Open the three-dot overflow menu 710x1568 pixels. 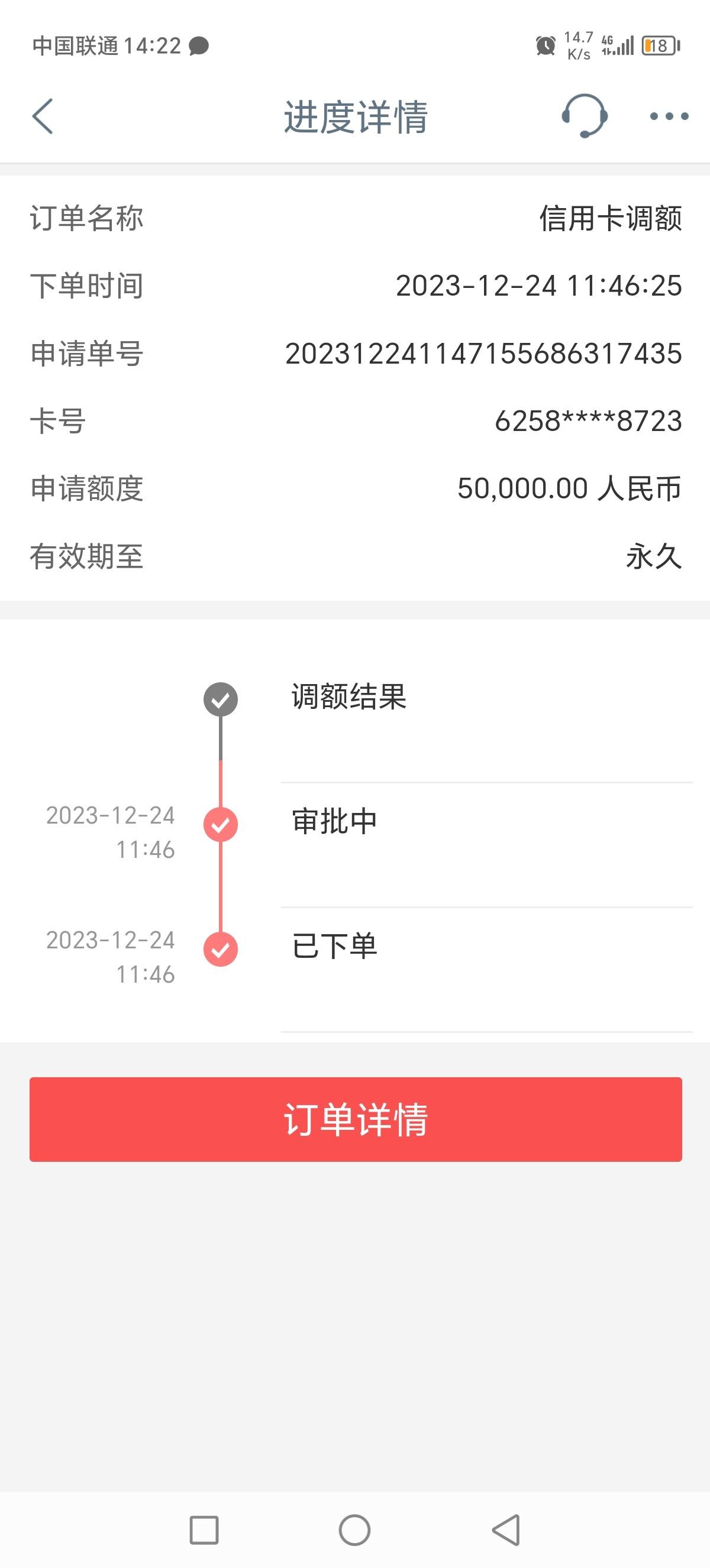669,116
